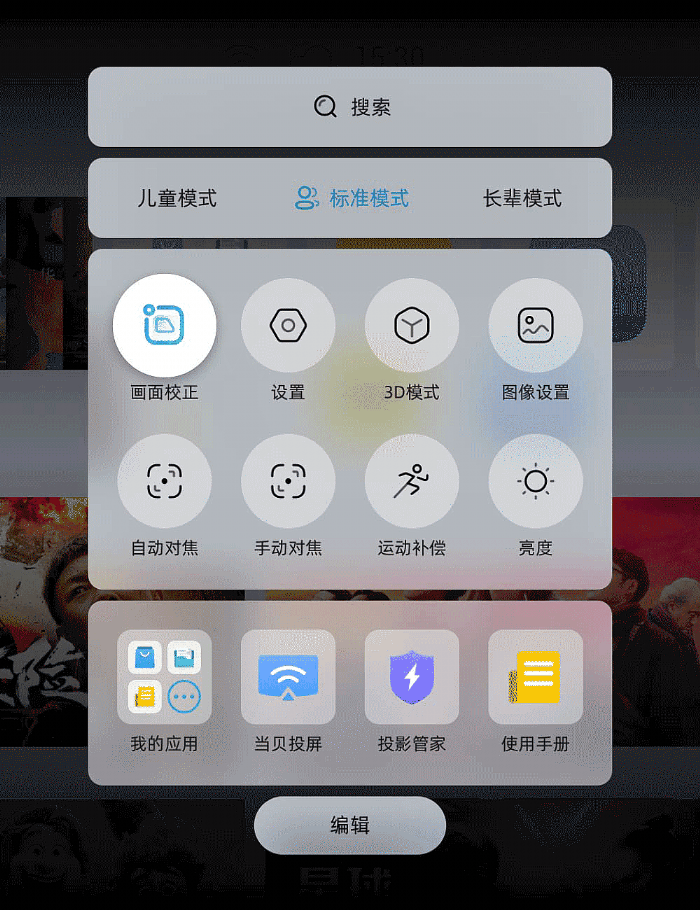Open 图像设置 image settings
The width and height of the screenshot is (700, 910).
[535, 326]
